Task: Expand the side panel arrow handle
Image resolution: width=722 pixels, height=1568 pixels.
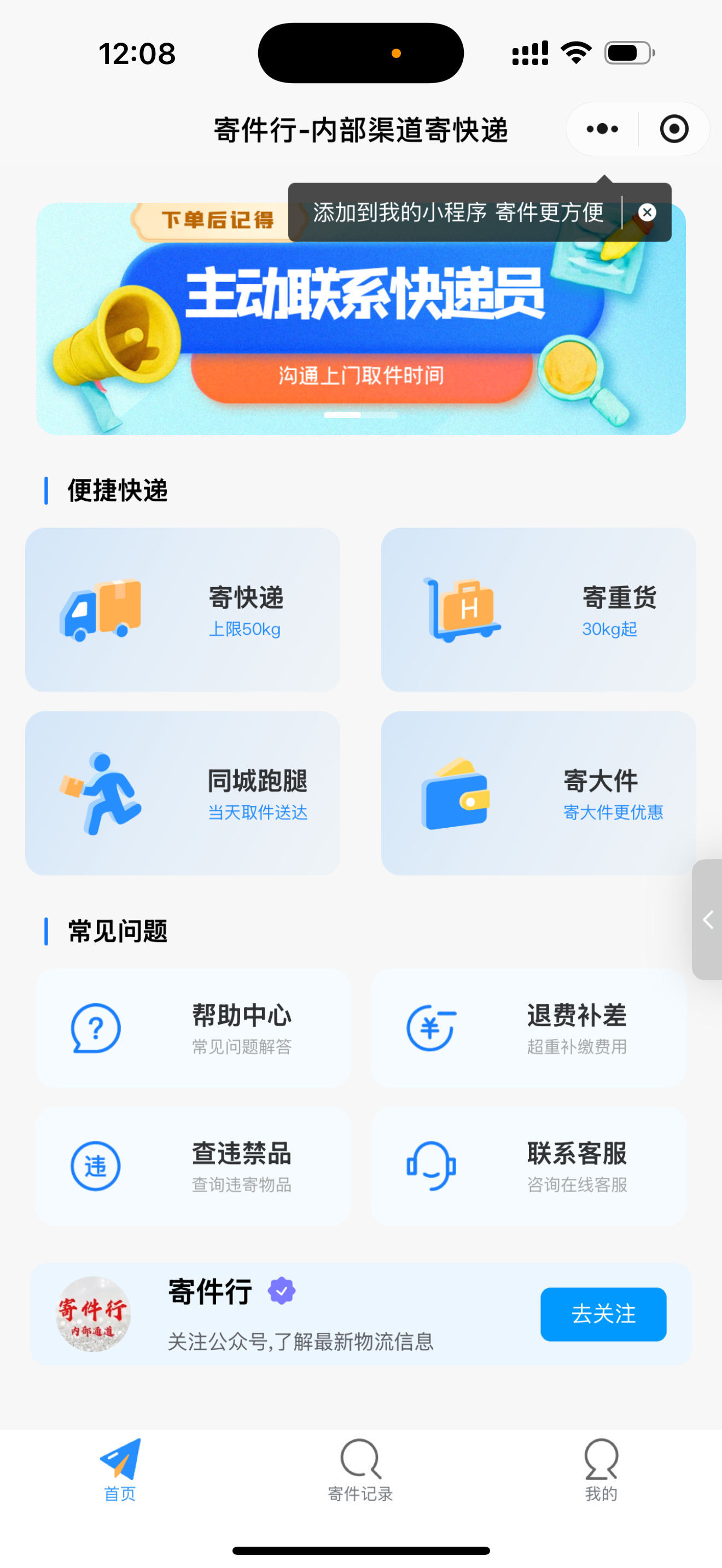Action: tap(707, 919)
